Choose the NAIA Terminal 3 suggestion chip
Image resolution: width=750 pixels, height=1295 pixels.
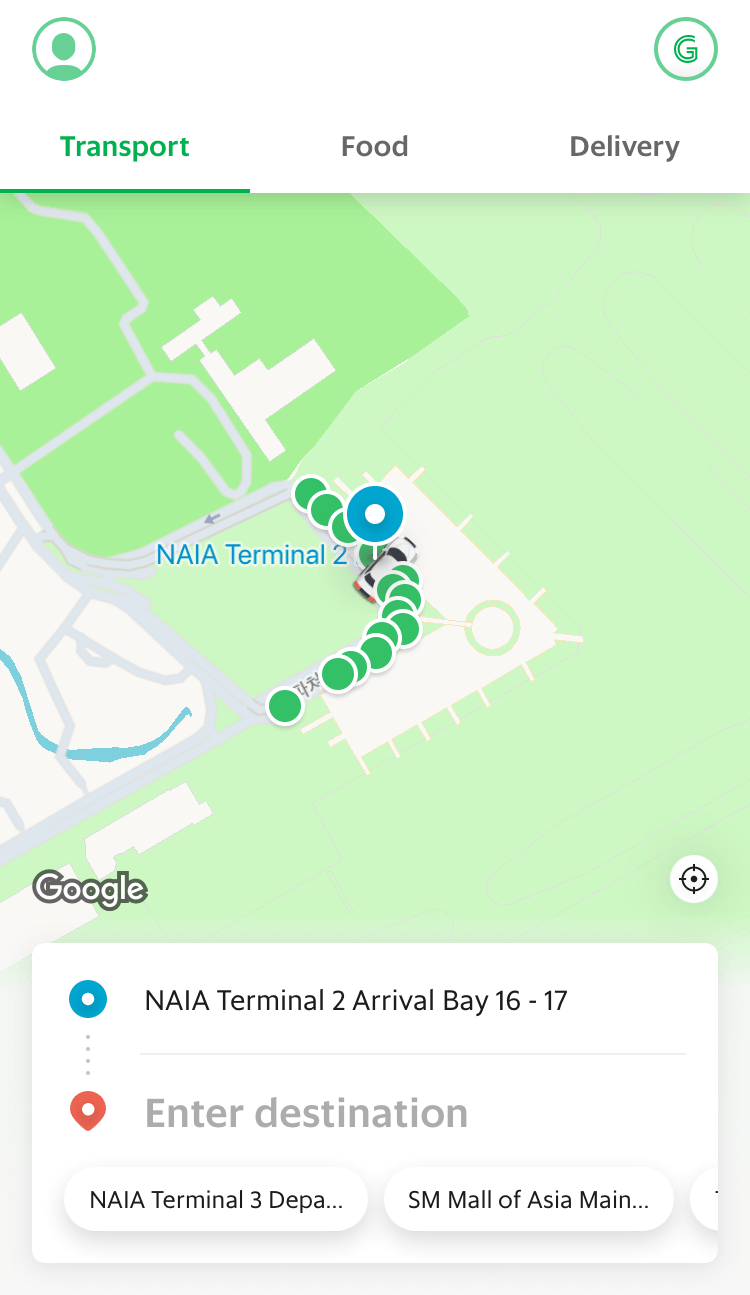point(216,1199)
